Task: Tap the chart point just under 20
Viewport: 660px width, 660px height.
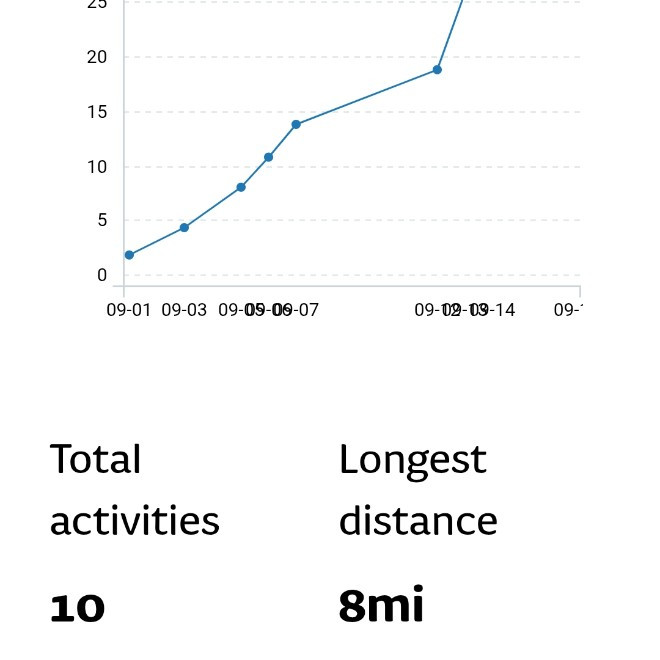Action: (x=437, y=70)
